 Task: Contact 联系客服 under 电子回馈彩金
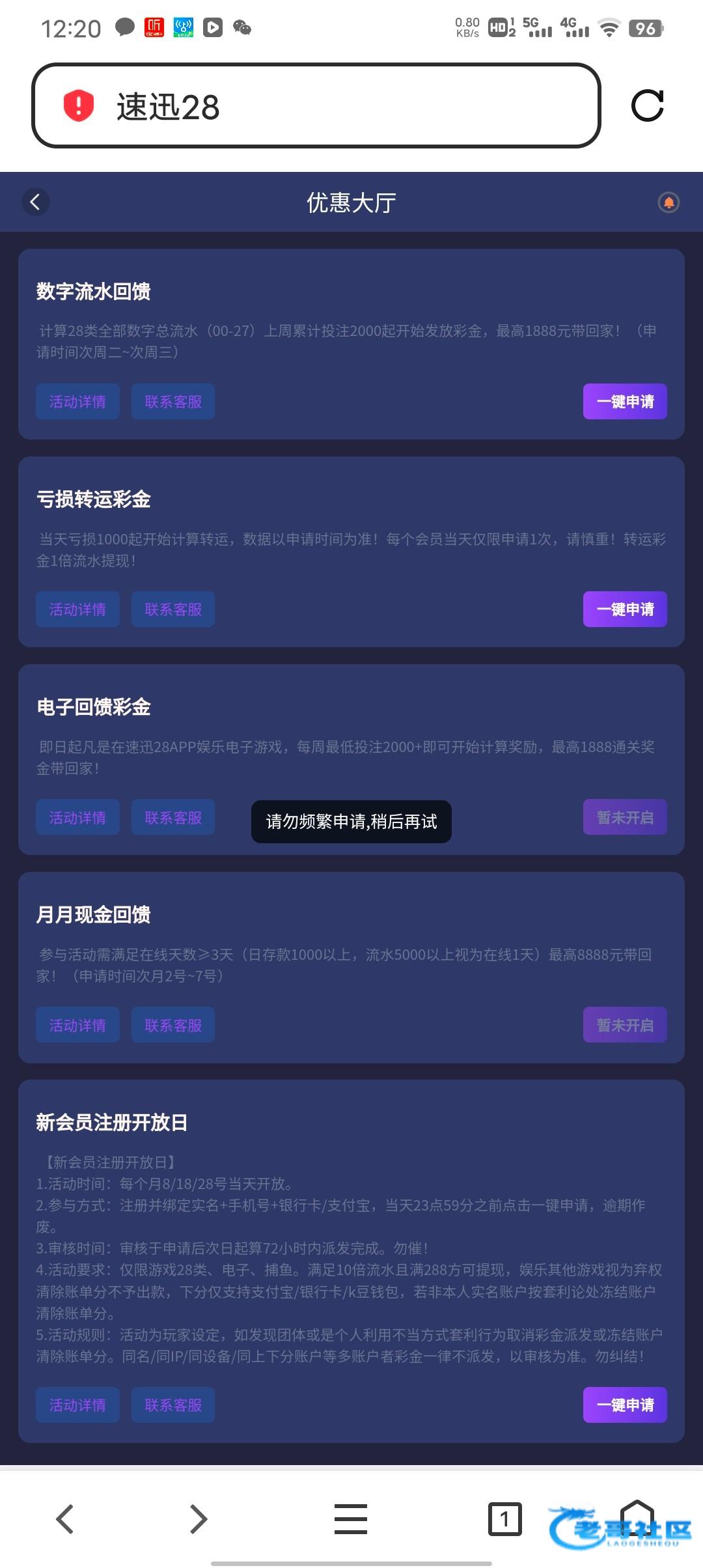click(x=173, y=817)
